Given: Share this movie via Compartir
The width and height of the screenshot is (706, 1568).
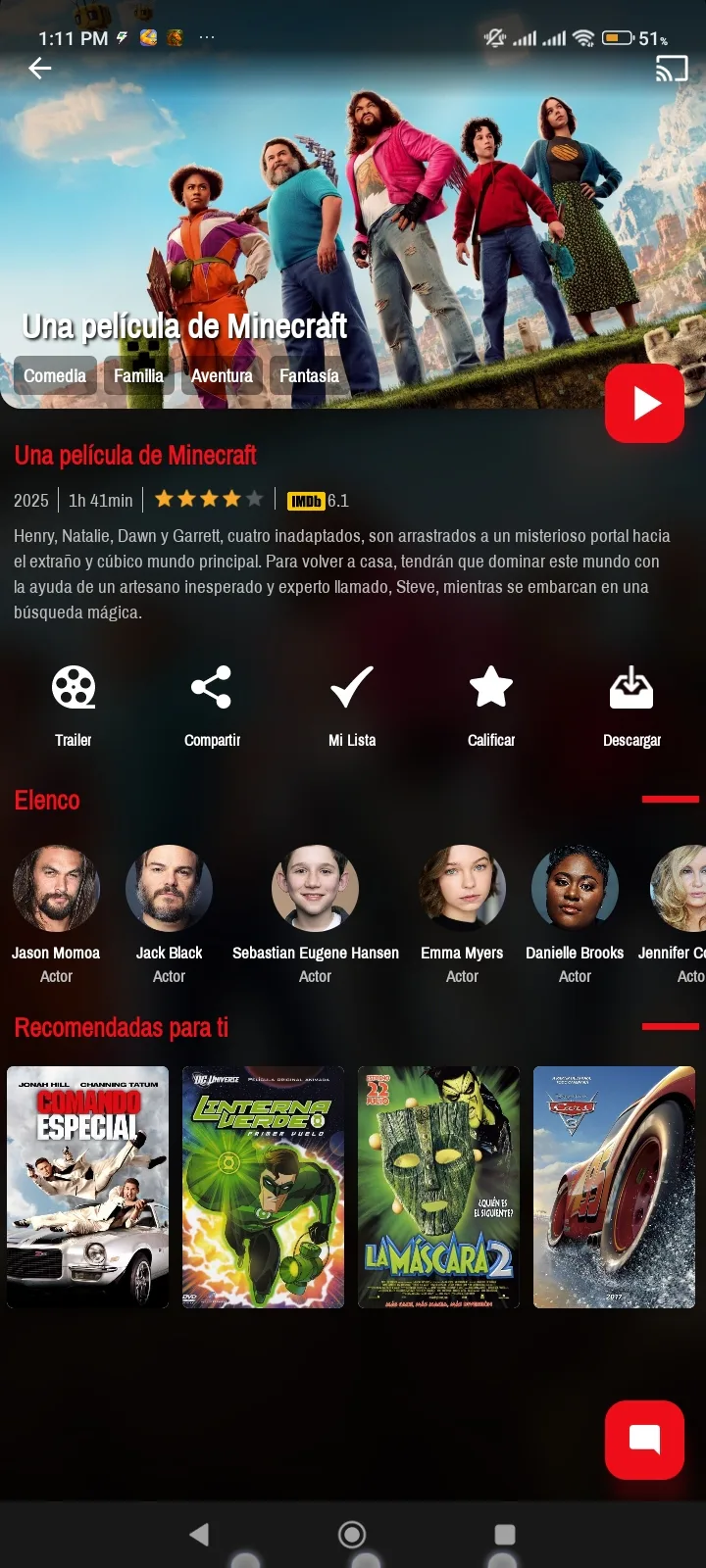Looking at the screenshot, I should tap(212, 706).
